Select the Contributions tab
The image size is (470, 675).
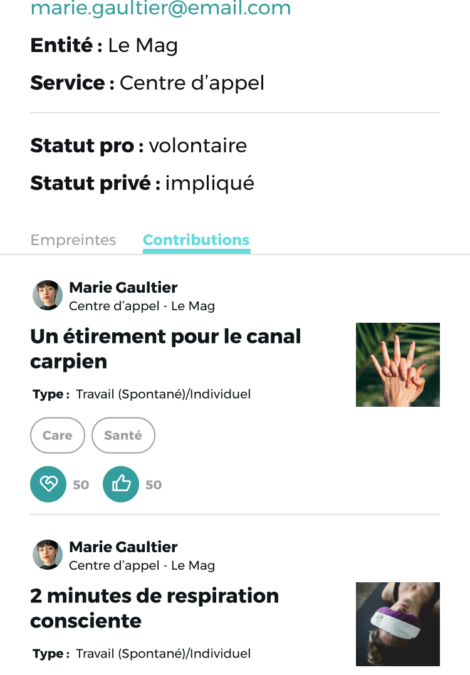196,240
